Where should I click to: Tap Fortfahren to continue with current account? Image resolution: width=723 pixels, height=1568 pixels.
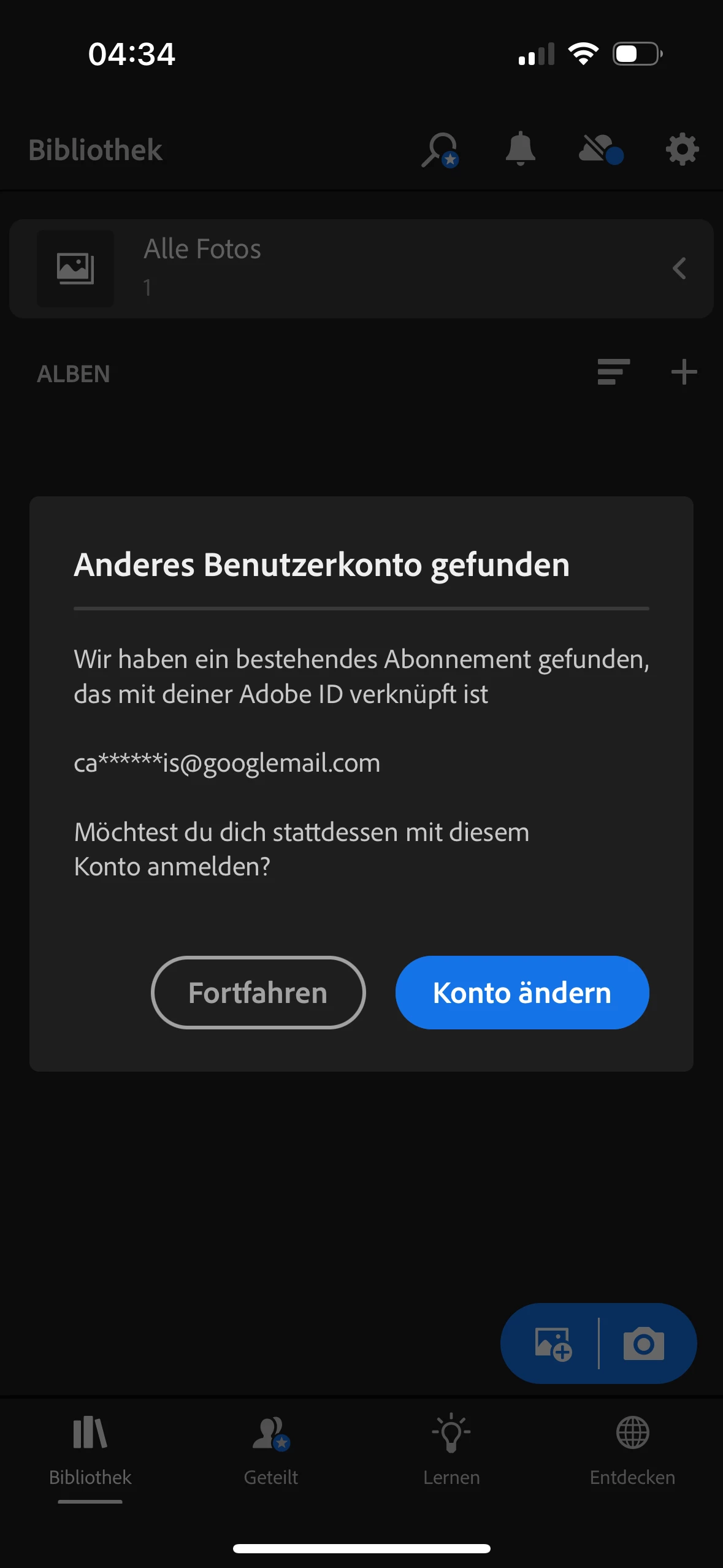click(258, 992)
